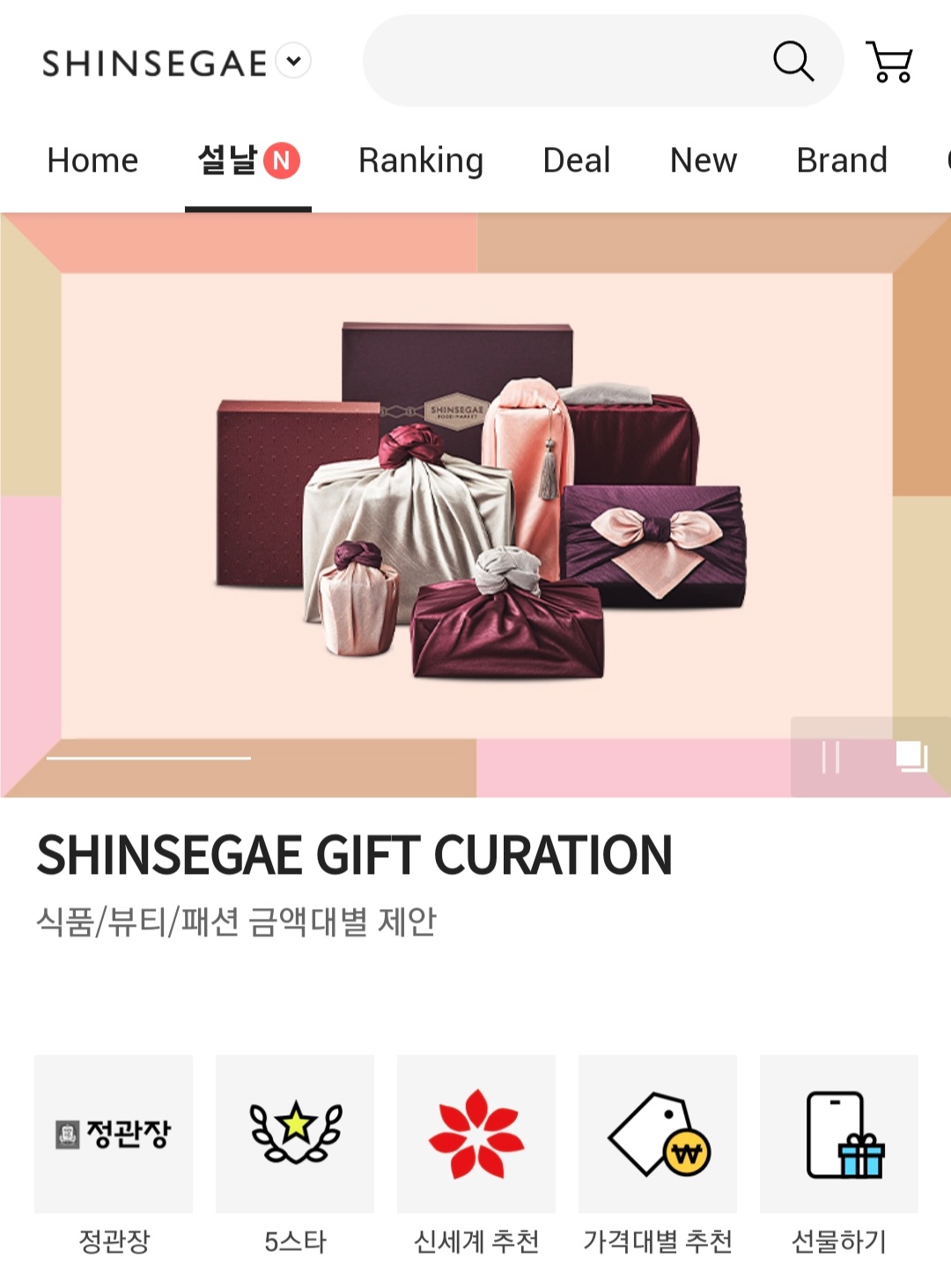The width and height of the screenshot is (951, 1288).
Task: Select the 설날 tab
Action: [x=247, y=160]
